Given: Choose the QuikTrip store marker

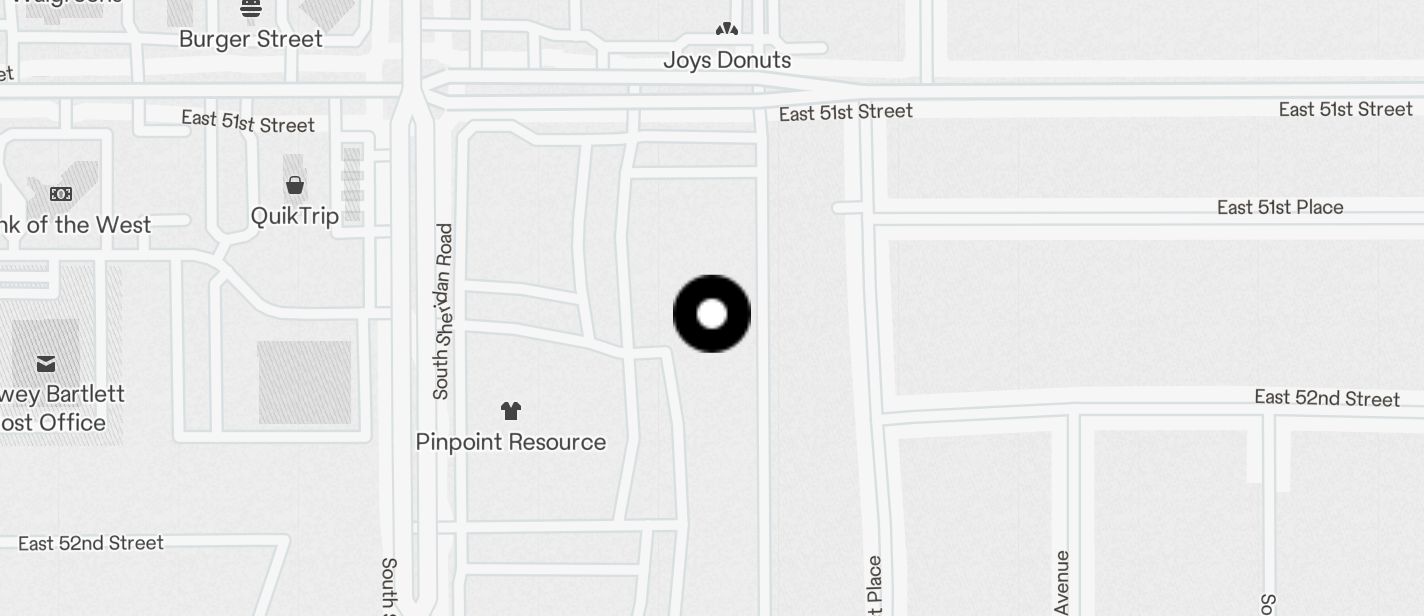Looking at the screenshot, I should [295, 186].
